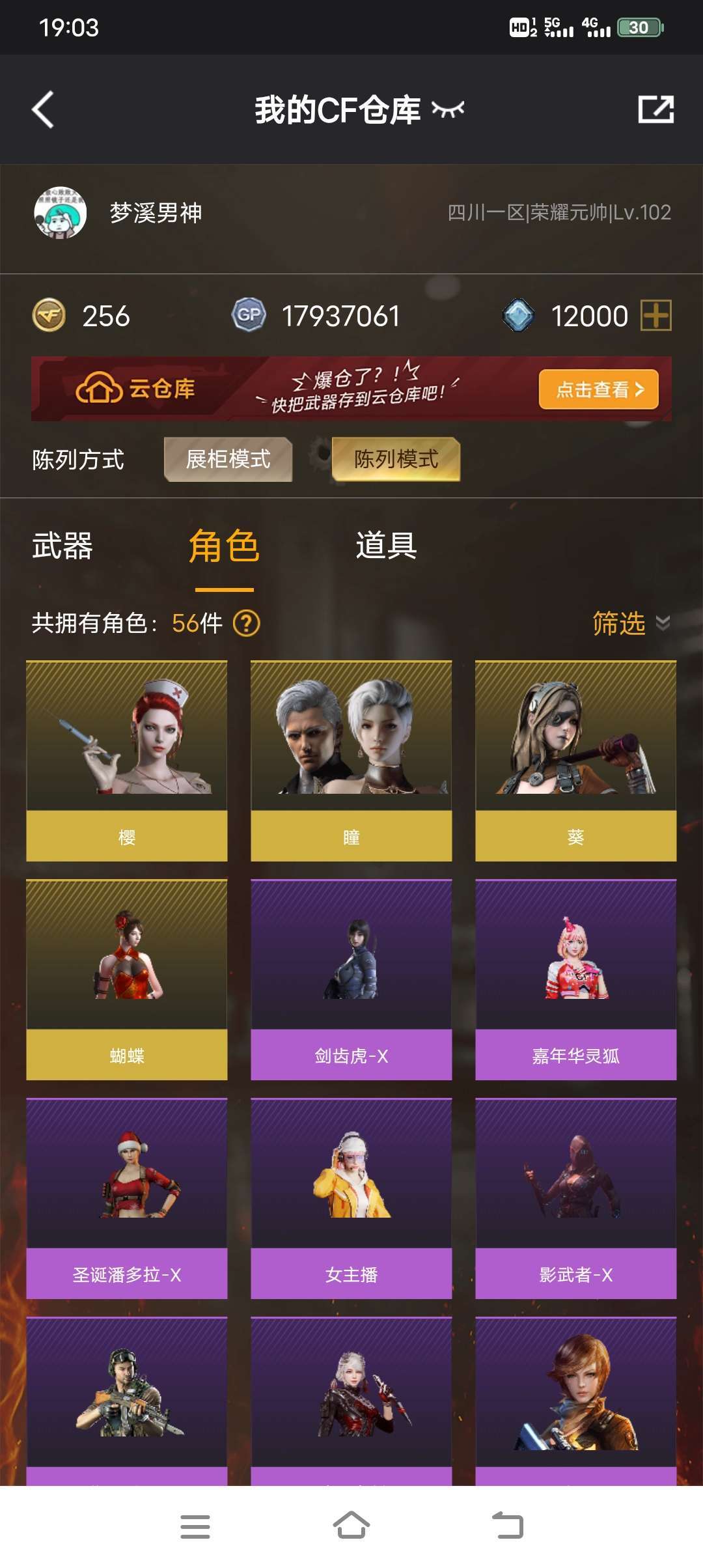This screenshot has height=1568, width=703.
Task: Open the 瞳 character card
Action: click(351, 761)
